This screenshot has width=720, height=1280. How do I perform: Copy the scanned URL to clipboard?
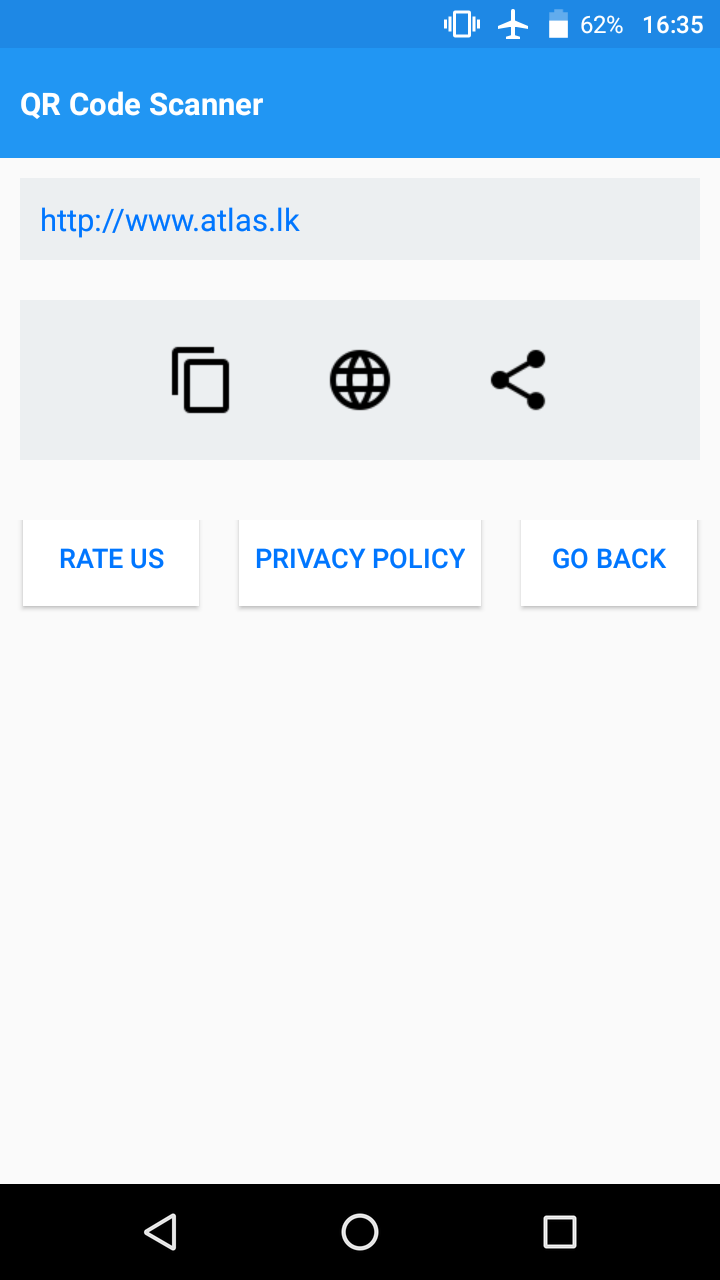(200, 380)
